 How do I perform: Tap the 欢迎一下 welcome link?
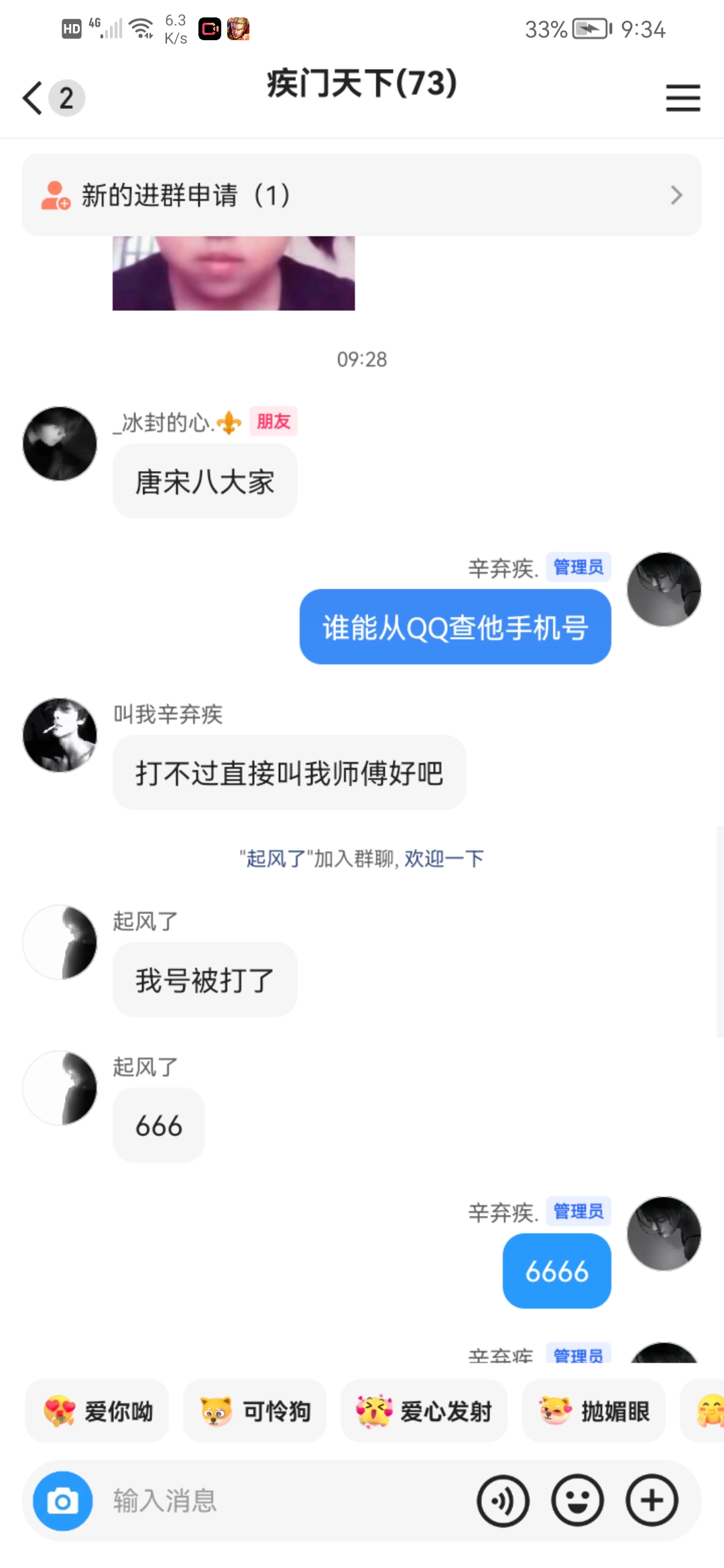click(444, 858)
